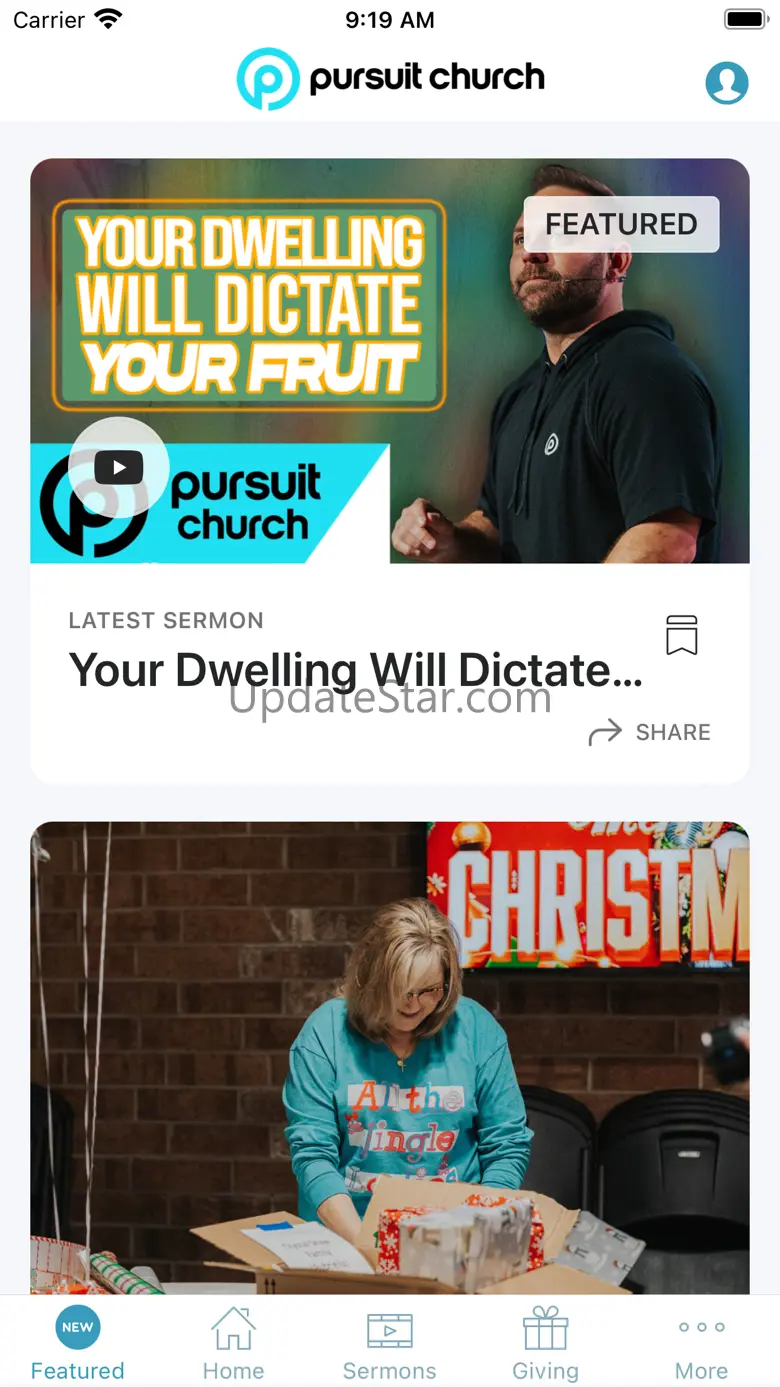
Task: Share the latest sermon
Action: [650, 732]
